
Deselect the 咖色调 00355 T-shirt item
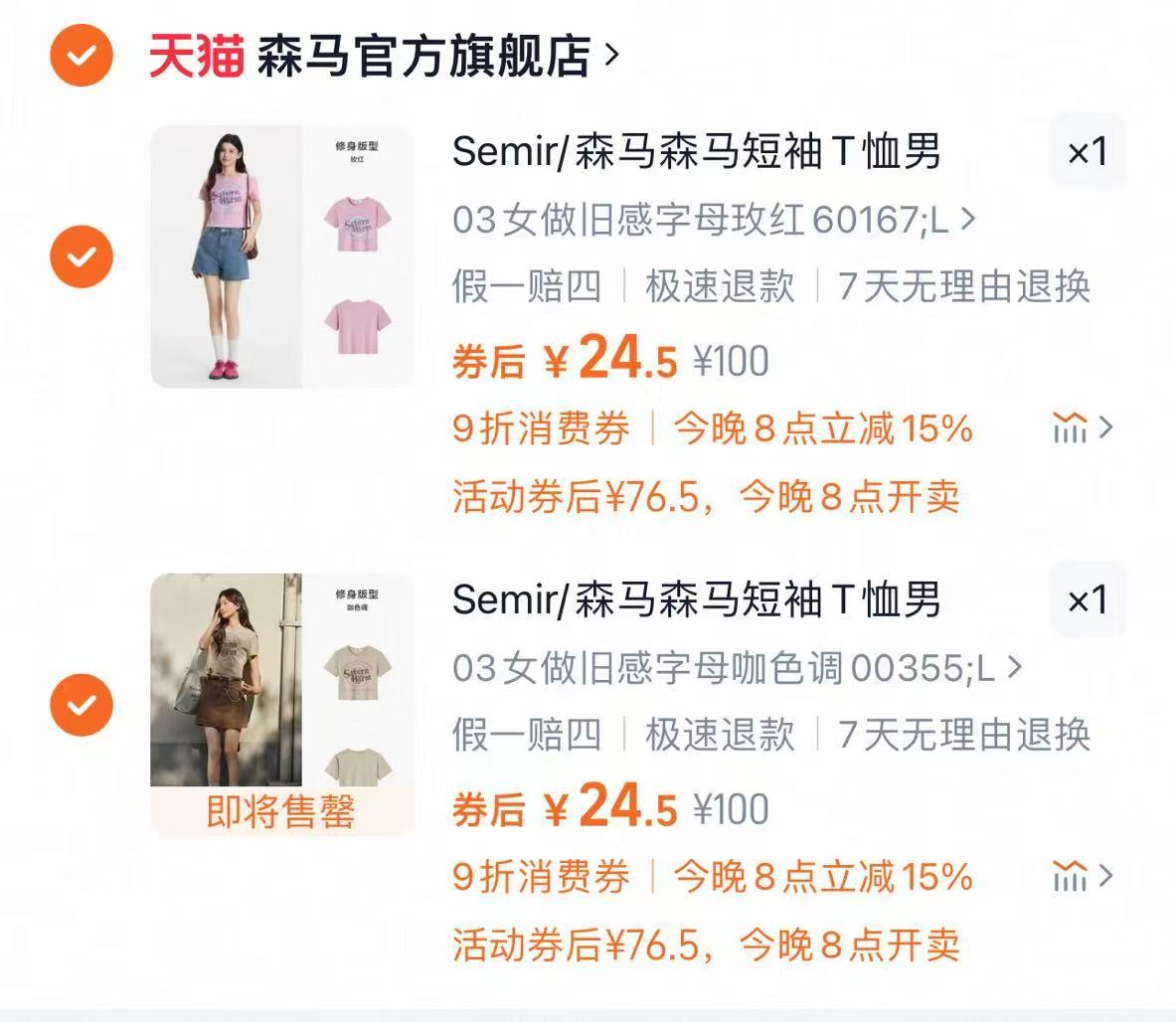(x=82, y=705)
